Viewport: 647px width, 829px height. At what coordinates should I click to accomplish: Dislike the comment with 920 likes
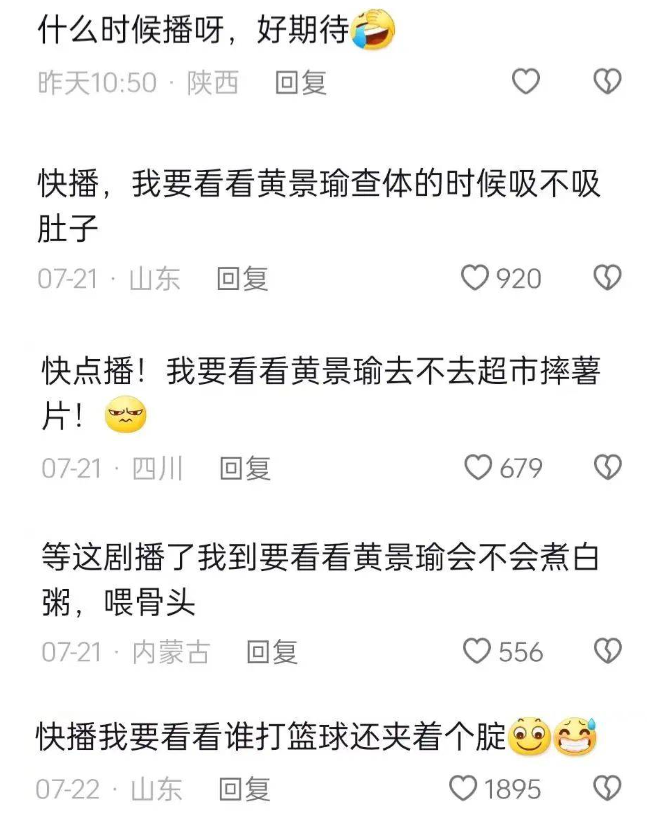[x=607, y=278]
